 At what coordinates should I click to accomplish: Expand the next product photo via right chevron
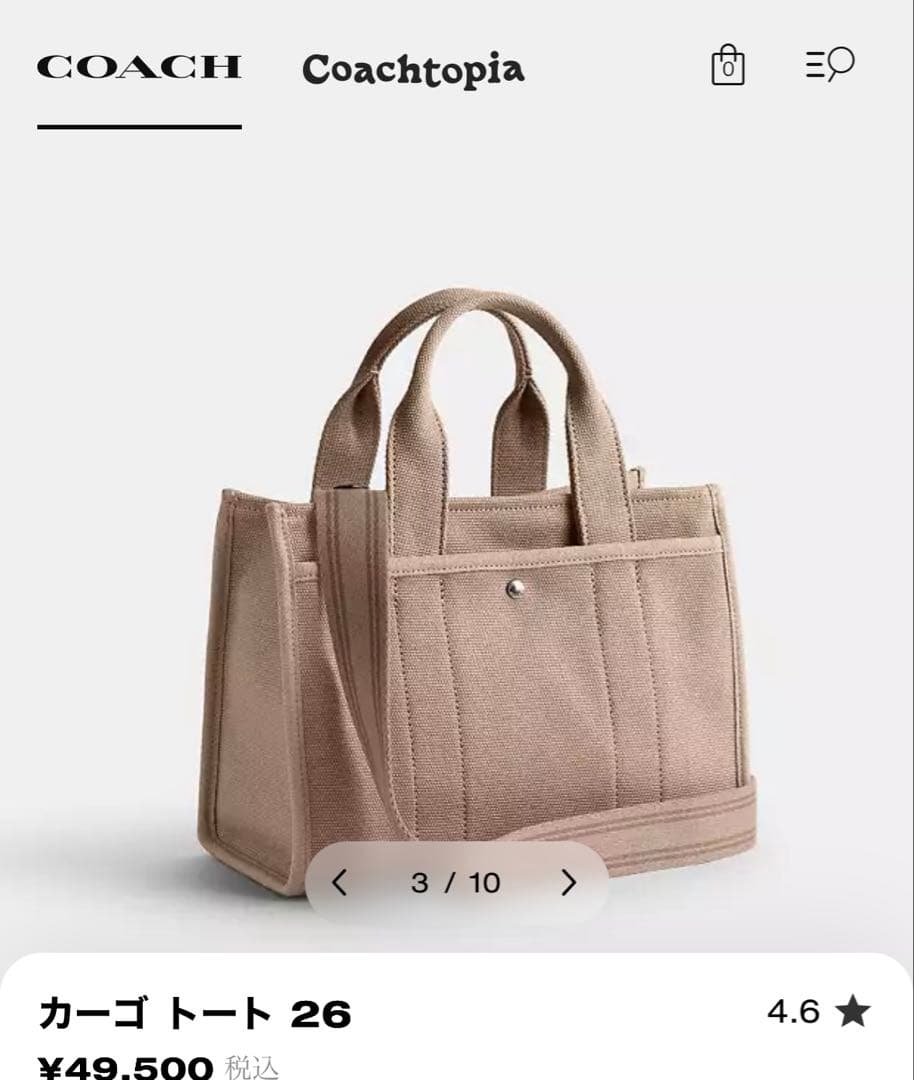(570, 882)
